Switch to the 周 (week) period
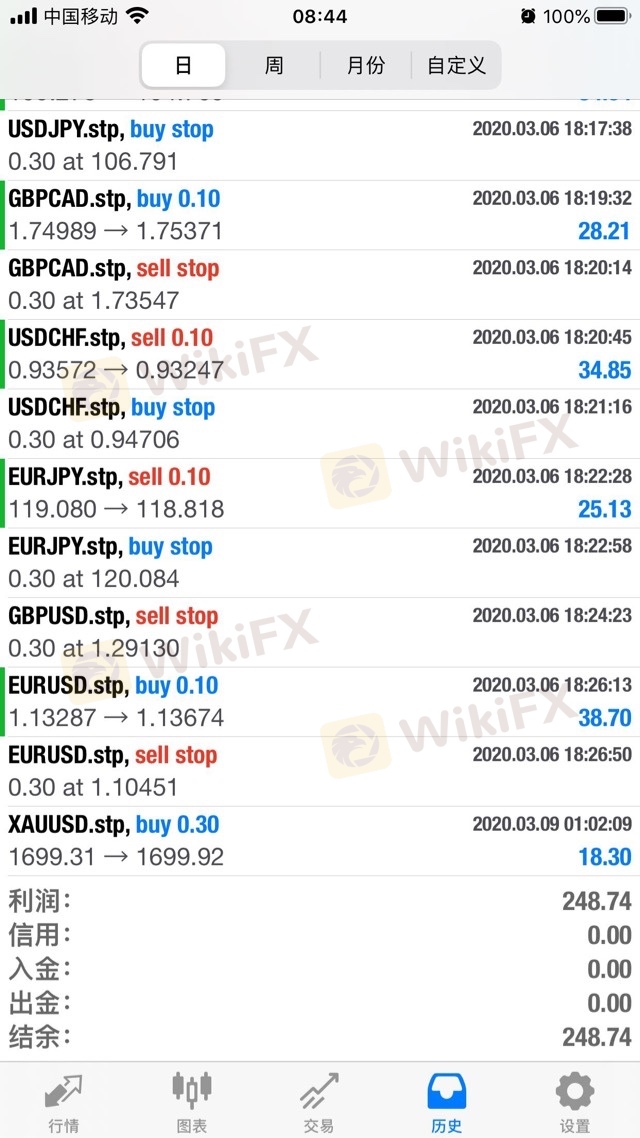This screenshot has height=1138, width=640. pyautogui.click(x=274, y=66)
